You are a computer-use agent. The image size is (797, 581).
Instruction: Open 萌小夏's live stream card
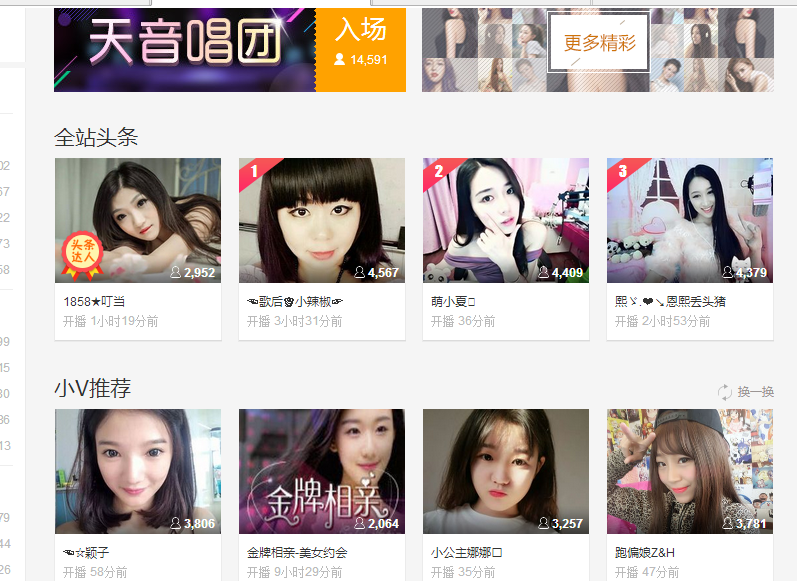(505, 220)
